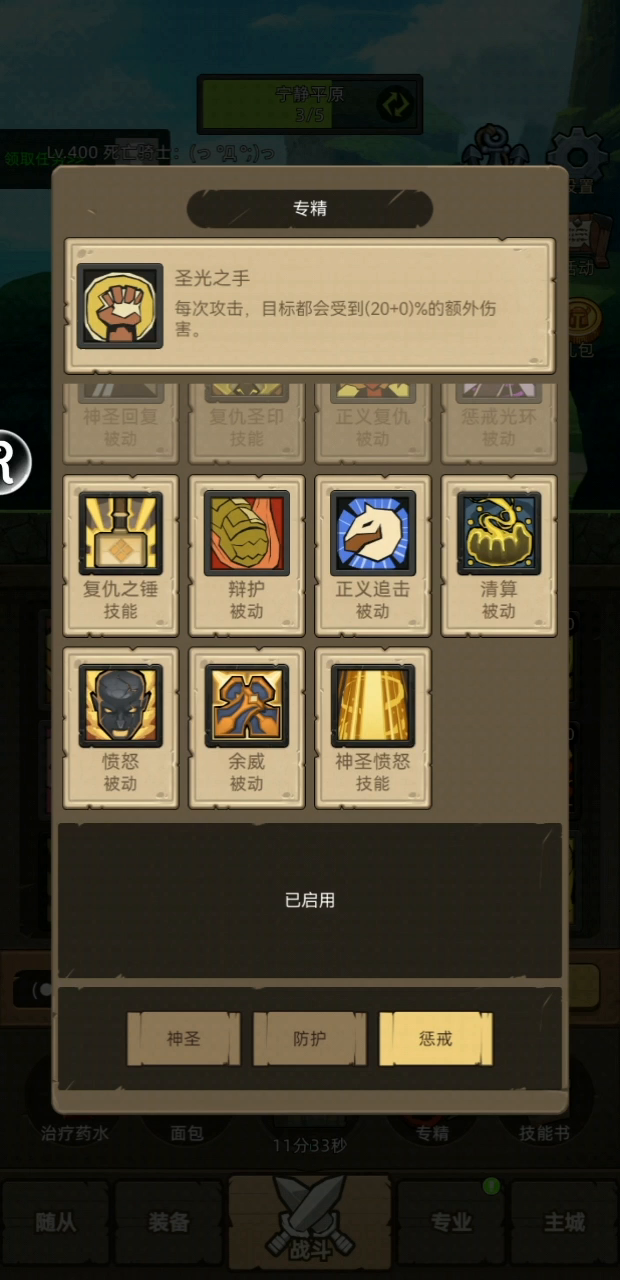Go to the 随从 section
The height and width of the screenshot is (1280, 620).
pos(55,1222)
